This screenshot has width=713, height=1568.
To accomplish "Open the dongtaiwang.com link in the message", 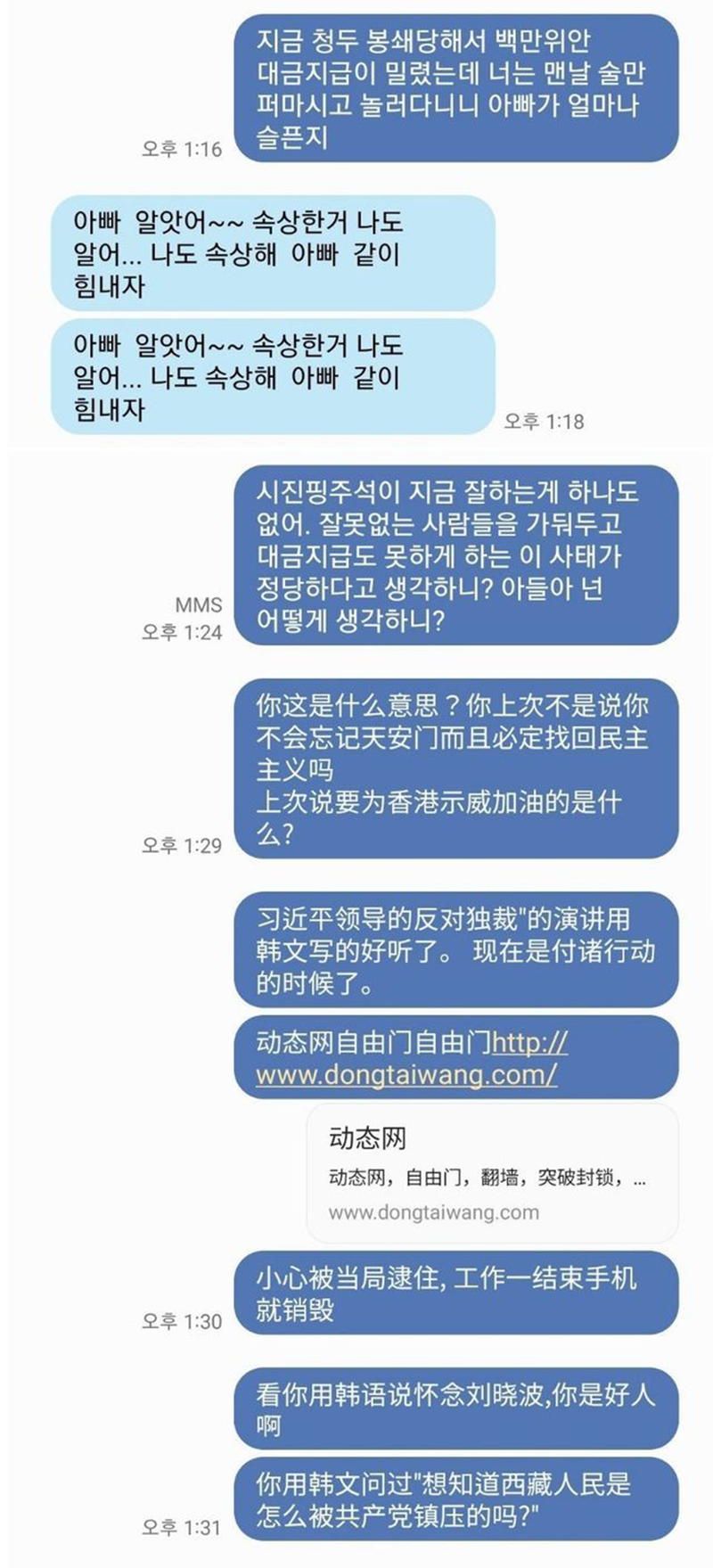I will point(406,1074).
